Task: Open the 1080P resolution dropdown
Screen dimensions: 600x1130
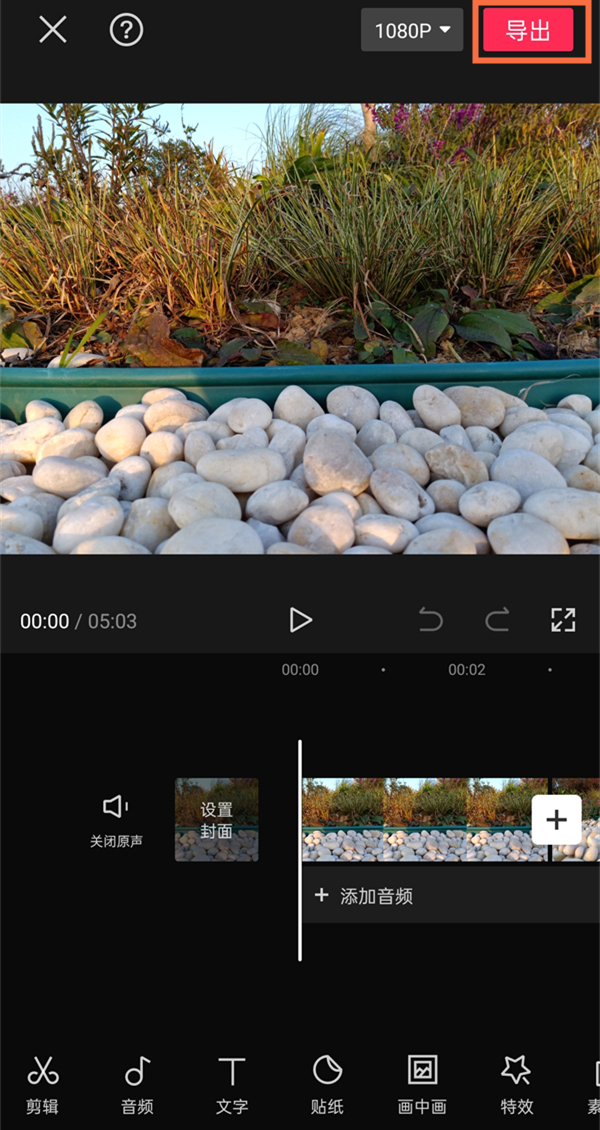Action: pos(412,31)
